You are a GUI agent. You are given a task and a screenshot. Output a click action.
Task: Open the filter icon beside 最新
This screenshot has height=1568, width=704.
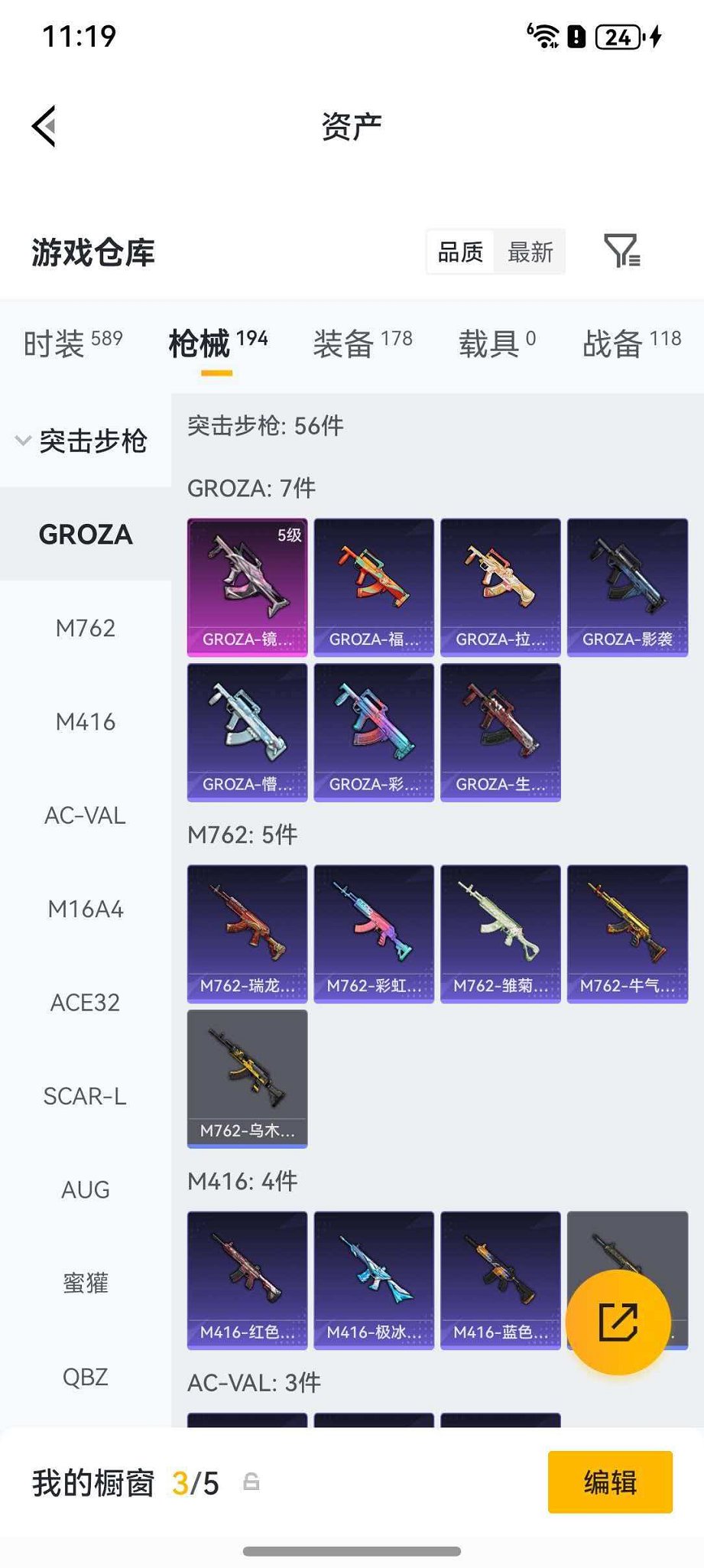point(621,251)
